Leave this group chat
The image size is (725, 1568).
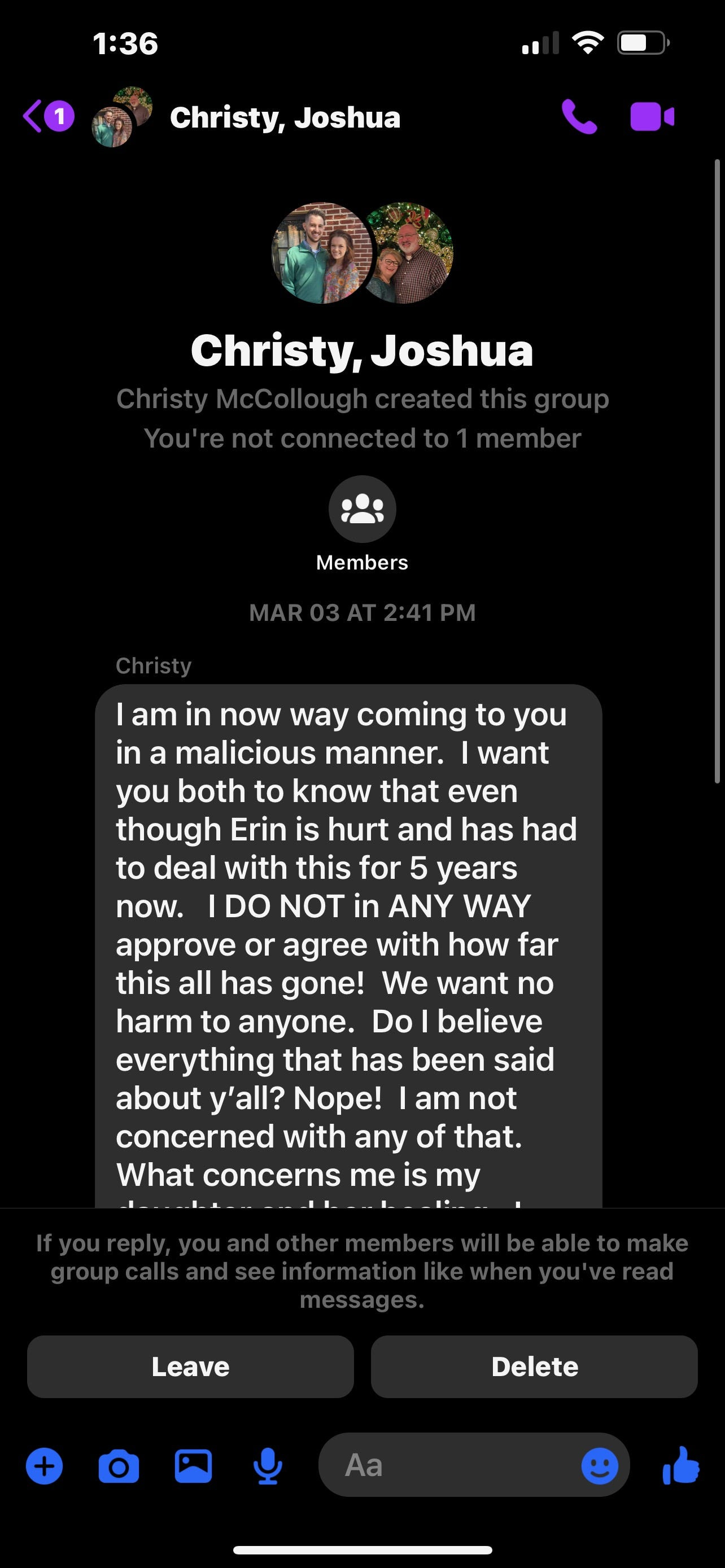click(190, 1366)
